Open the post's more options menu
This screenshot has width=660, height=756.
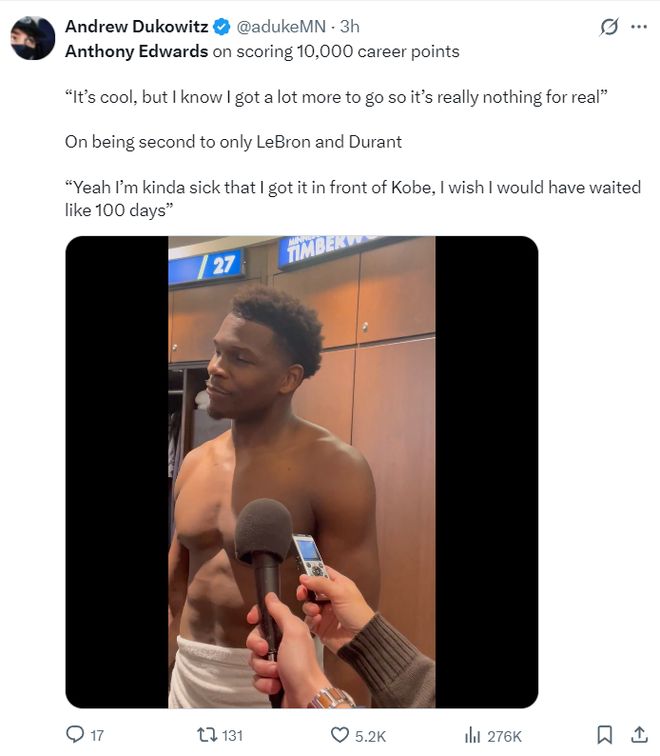coord(638,27)
